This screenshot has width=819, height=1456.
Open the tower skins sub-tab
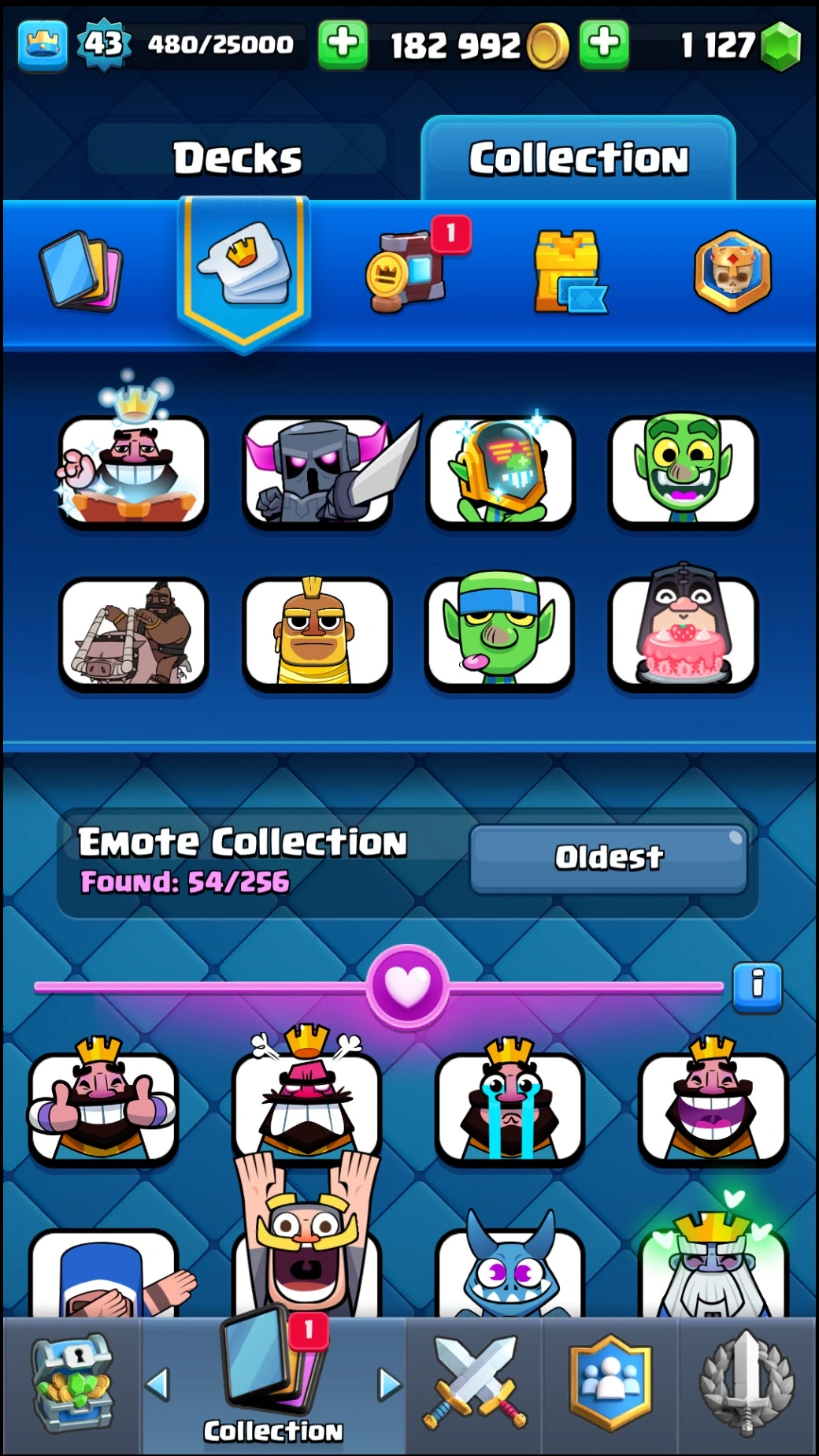click(569, 272)
